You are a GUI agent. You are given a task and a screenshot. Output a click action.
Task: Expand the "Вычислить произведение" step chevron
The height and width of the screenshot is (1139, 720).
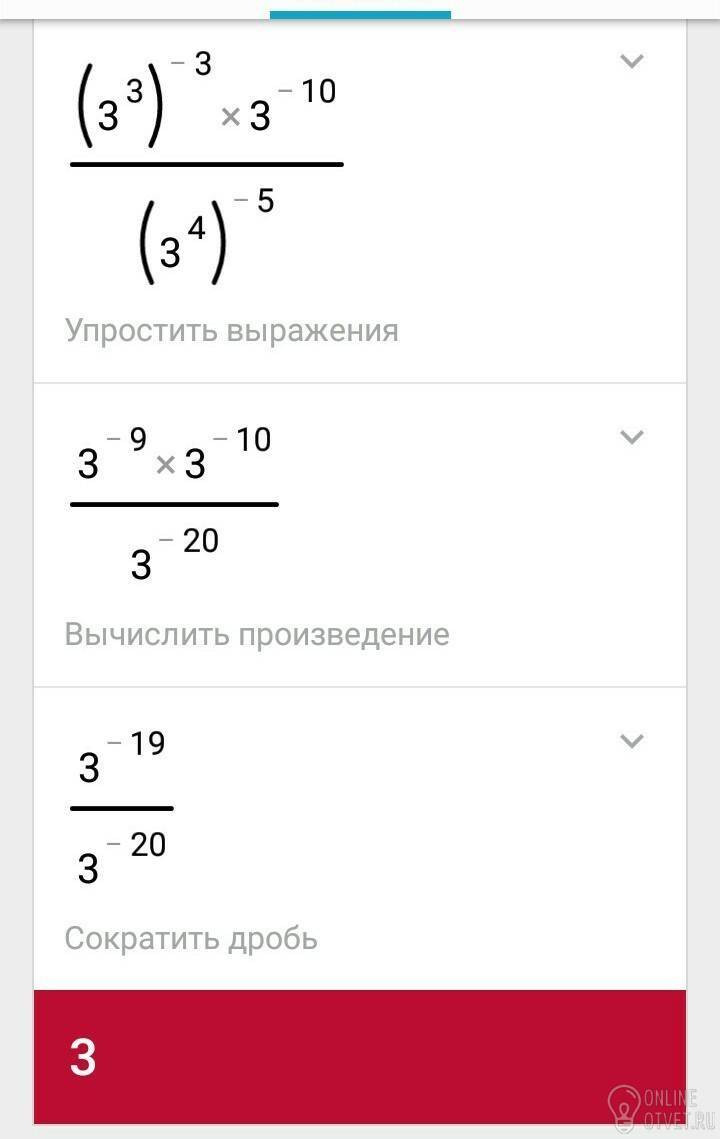click(x=631, y=437)
